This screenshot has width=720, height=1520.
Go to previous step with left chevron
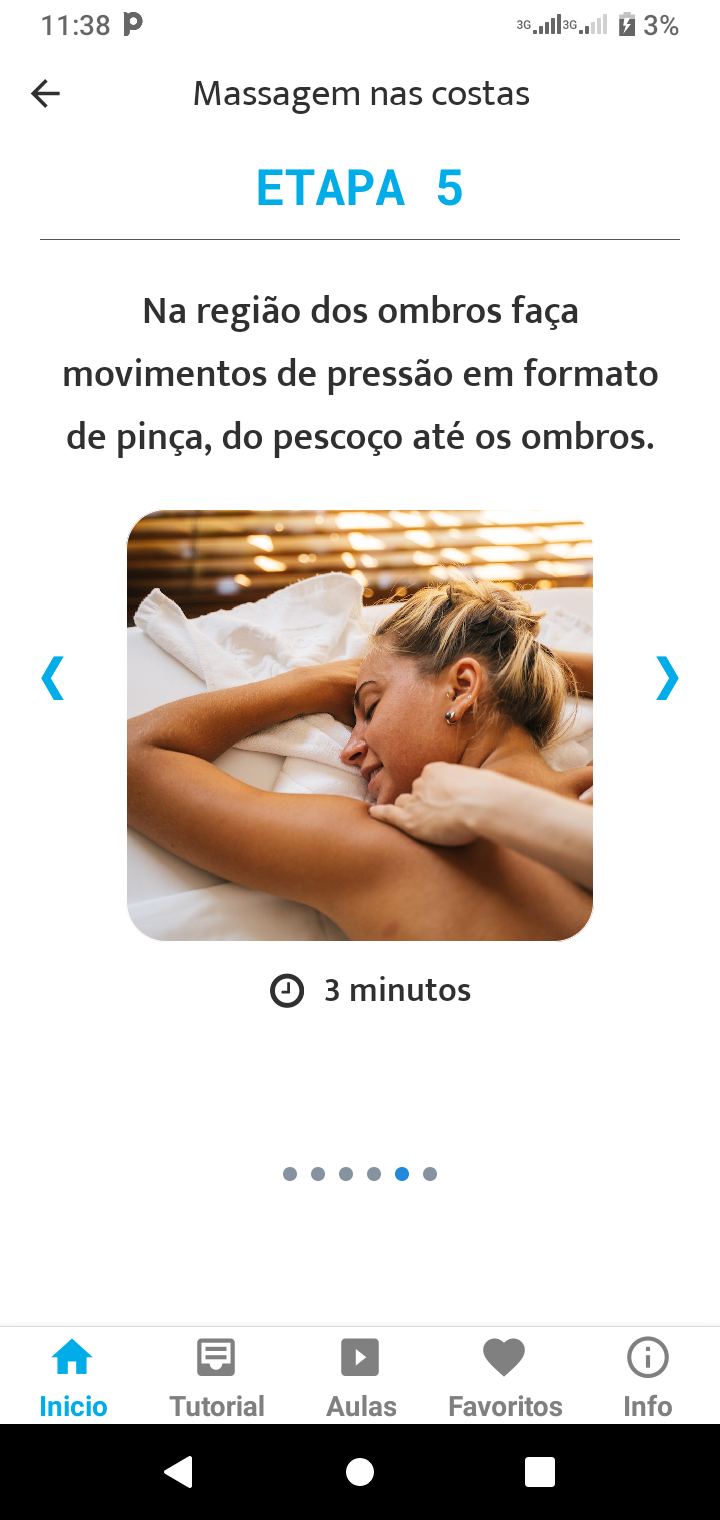(x=54, y=678)
